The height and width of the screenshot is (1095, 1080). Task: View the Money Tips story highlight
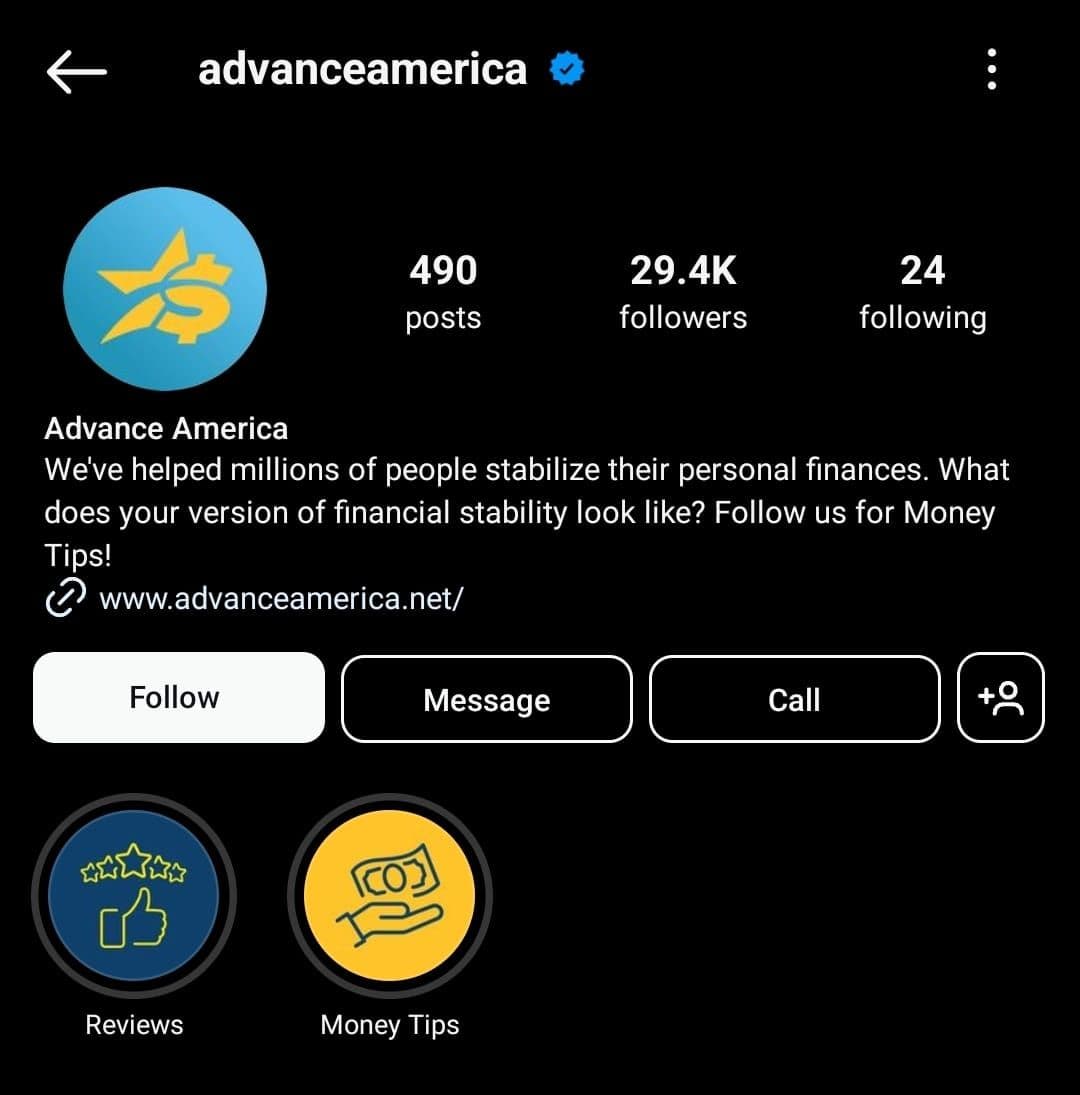pyautogui.click(x=389, y=895)
